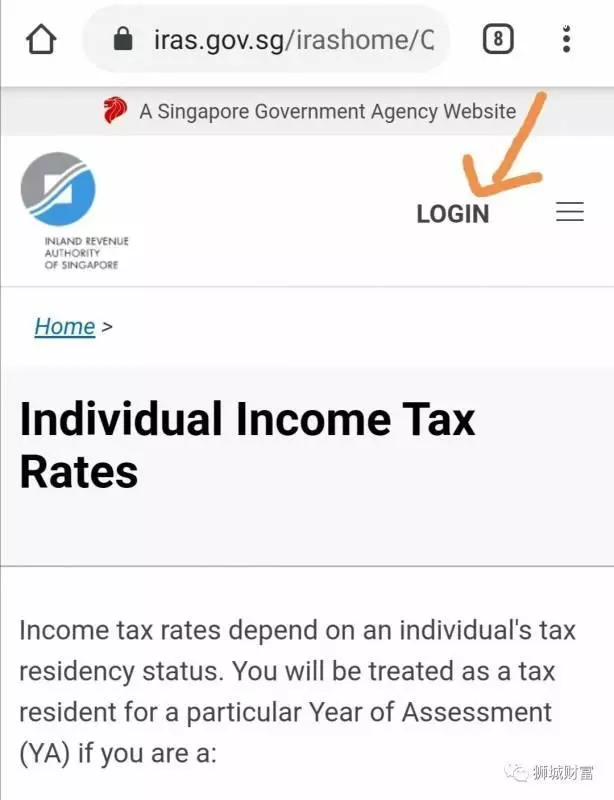Open the browser overflow menu

(x=566, y=40)
